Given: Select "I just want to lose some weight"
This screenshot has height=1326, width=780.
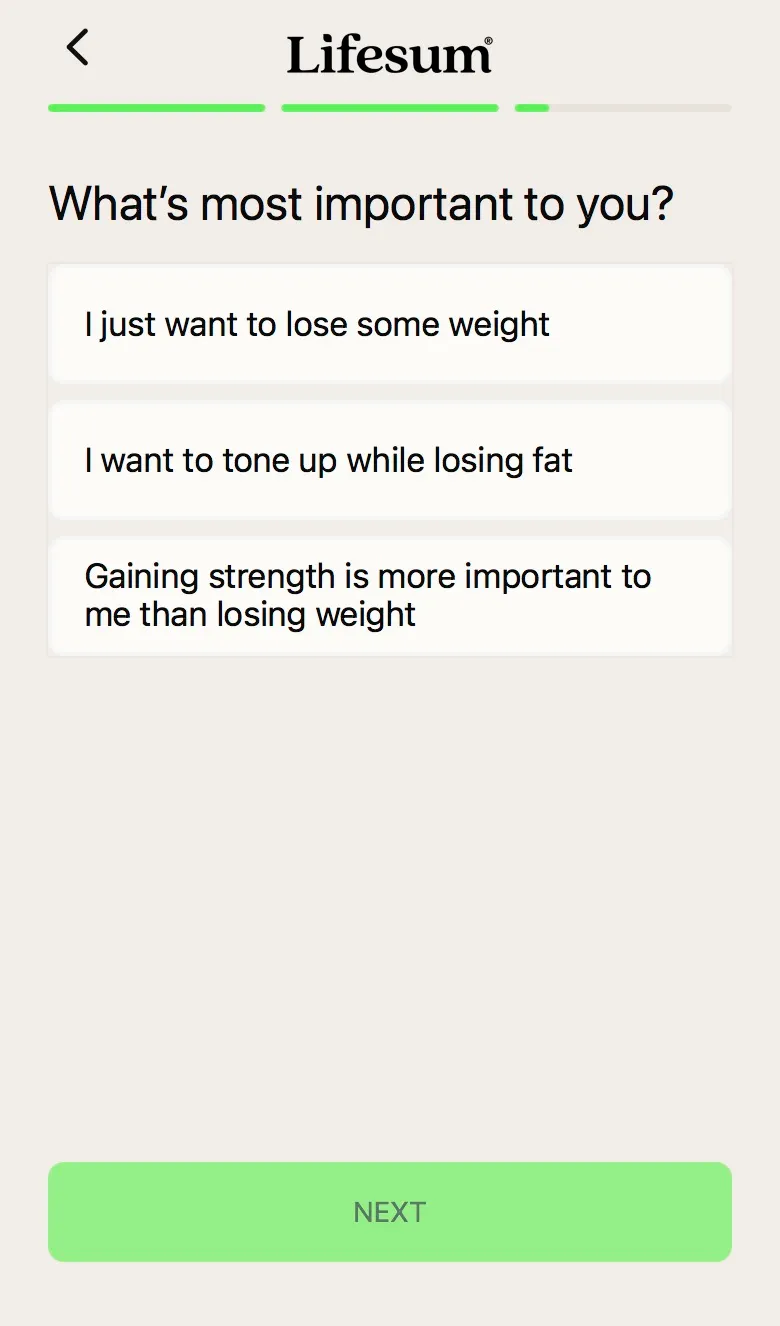Looking at the screenshot, I should (390, 324).
